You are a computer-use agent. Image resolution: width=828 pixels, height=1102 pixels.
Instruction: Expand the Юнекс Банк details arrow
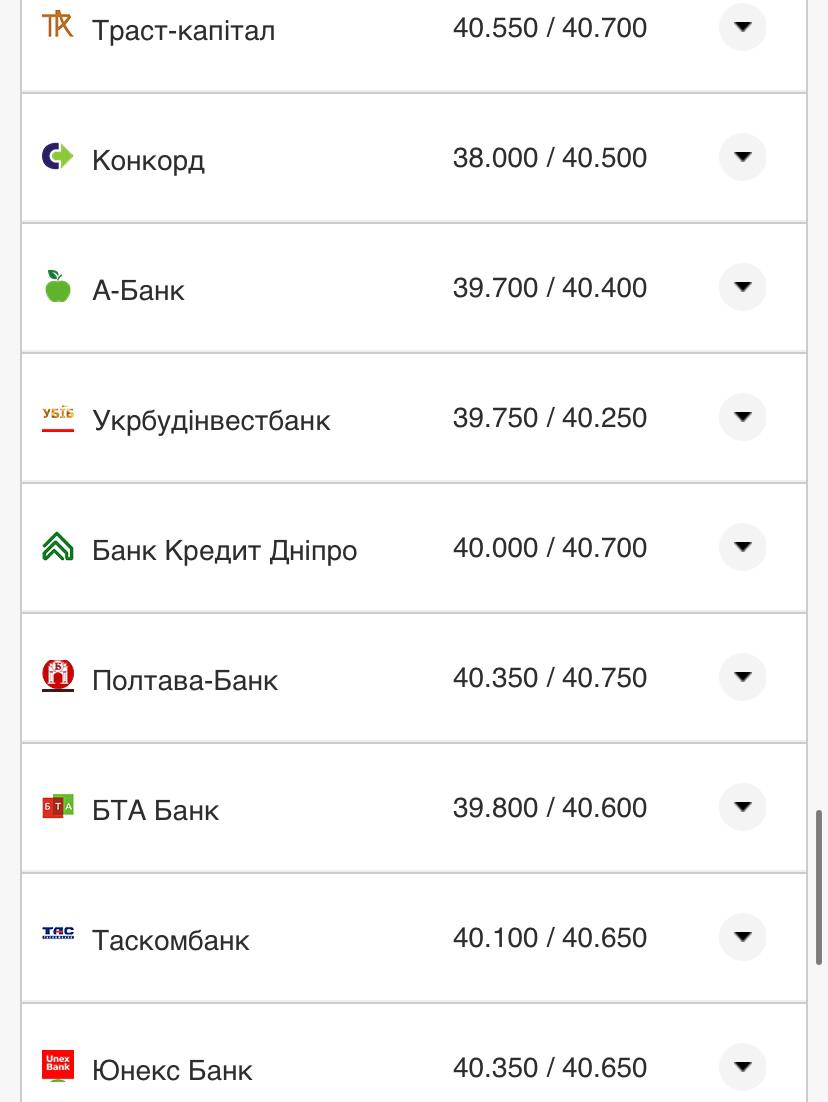(742, 1067)
